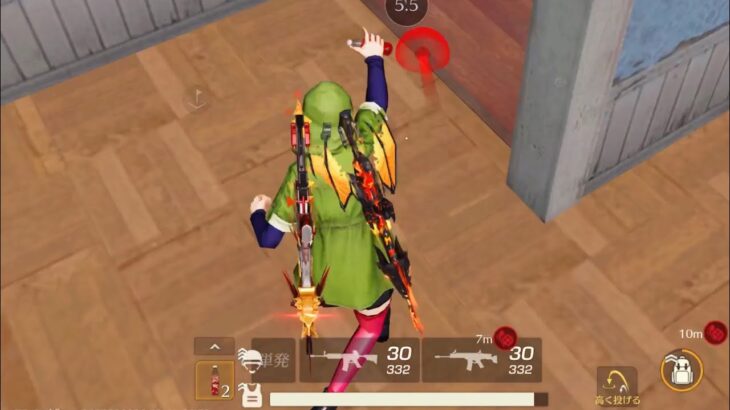This screenshot has height=410, width=730.
Task: Toggle the 単発 fire mode
Action: [268, 361]
